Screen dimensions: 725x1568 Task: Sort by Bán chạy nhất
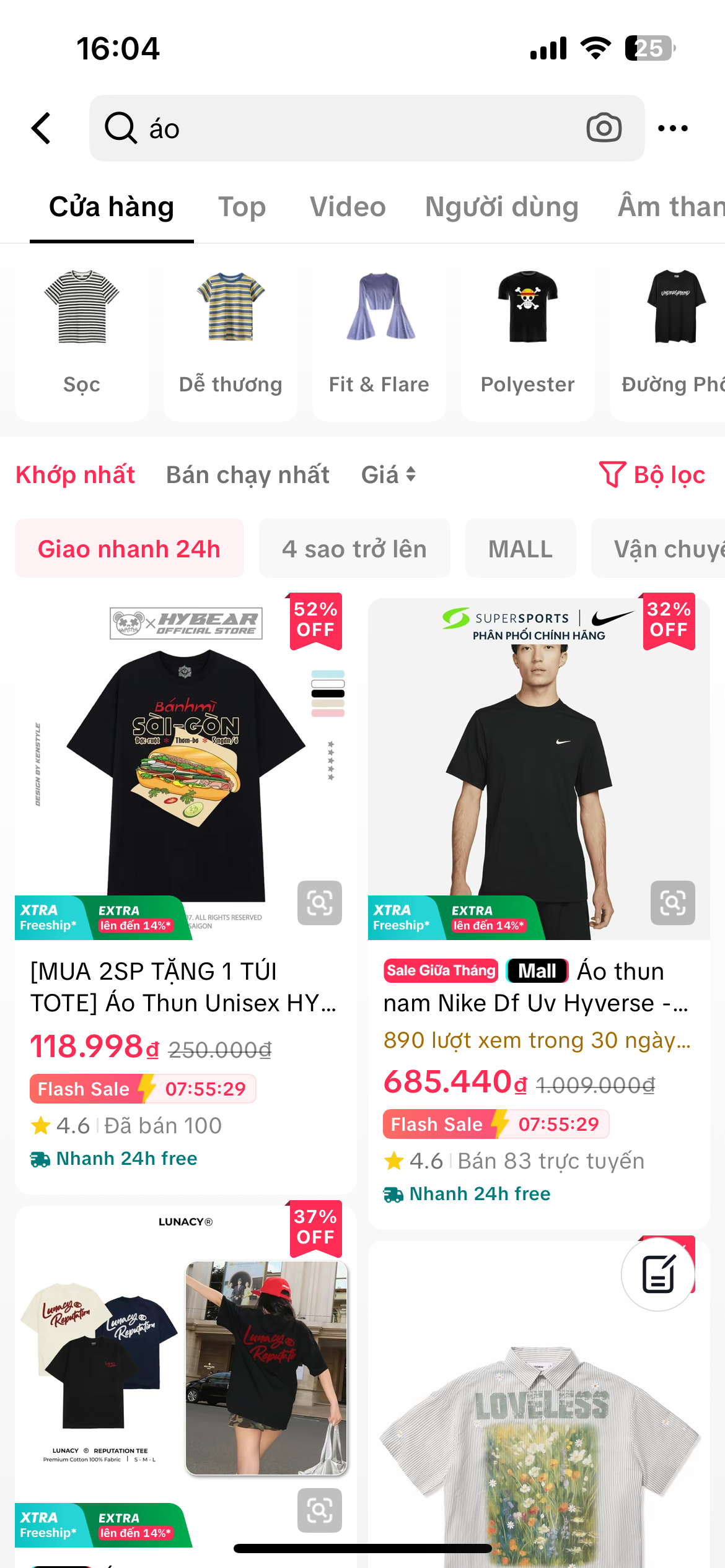click(248, 475)
